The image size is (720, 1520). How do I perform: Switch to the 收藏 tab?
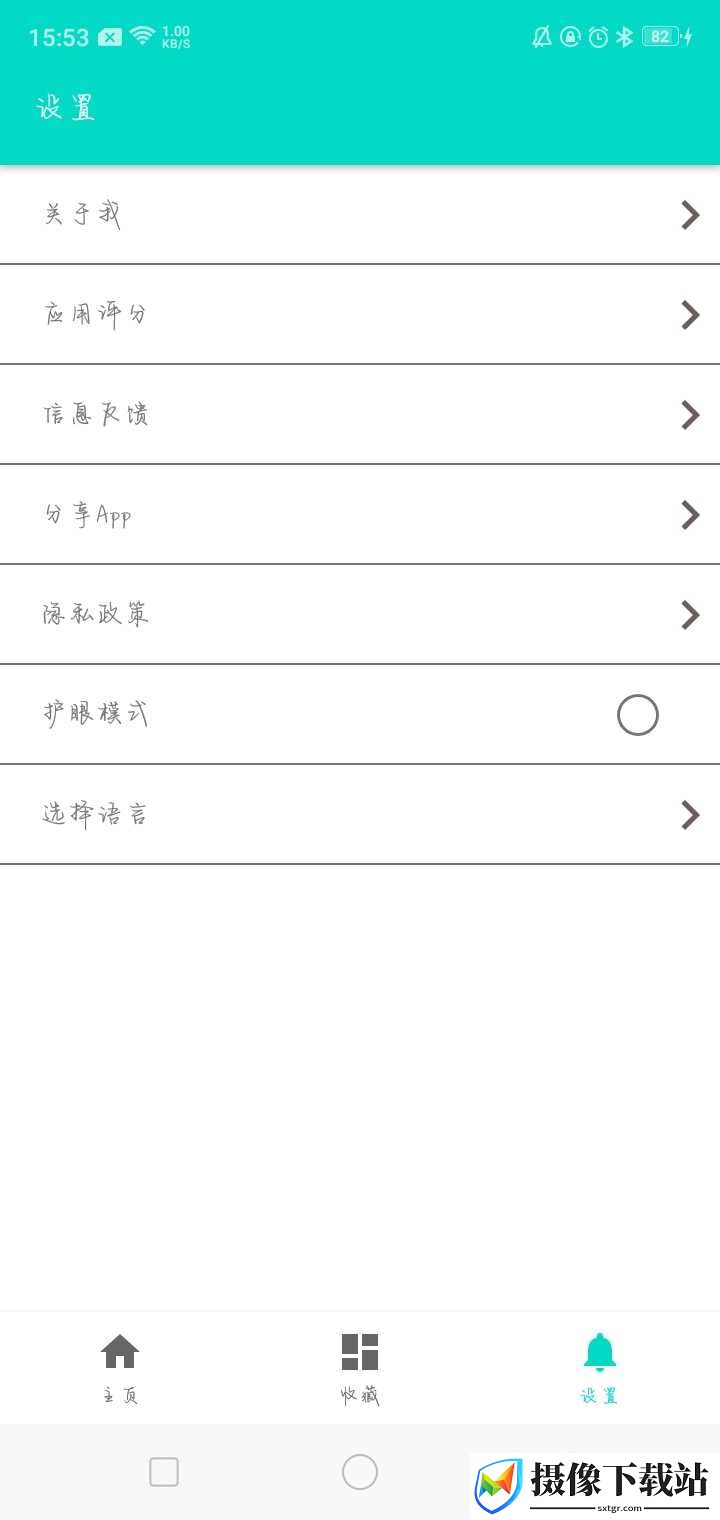tap(360, 1368)
